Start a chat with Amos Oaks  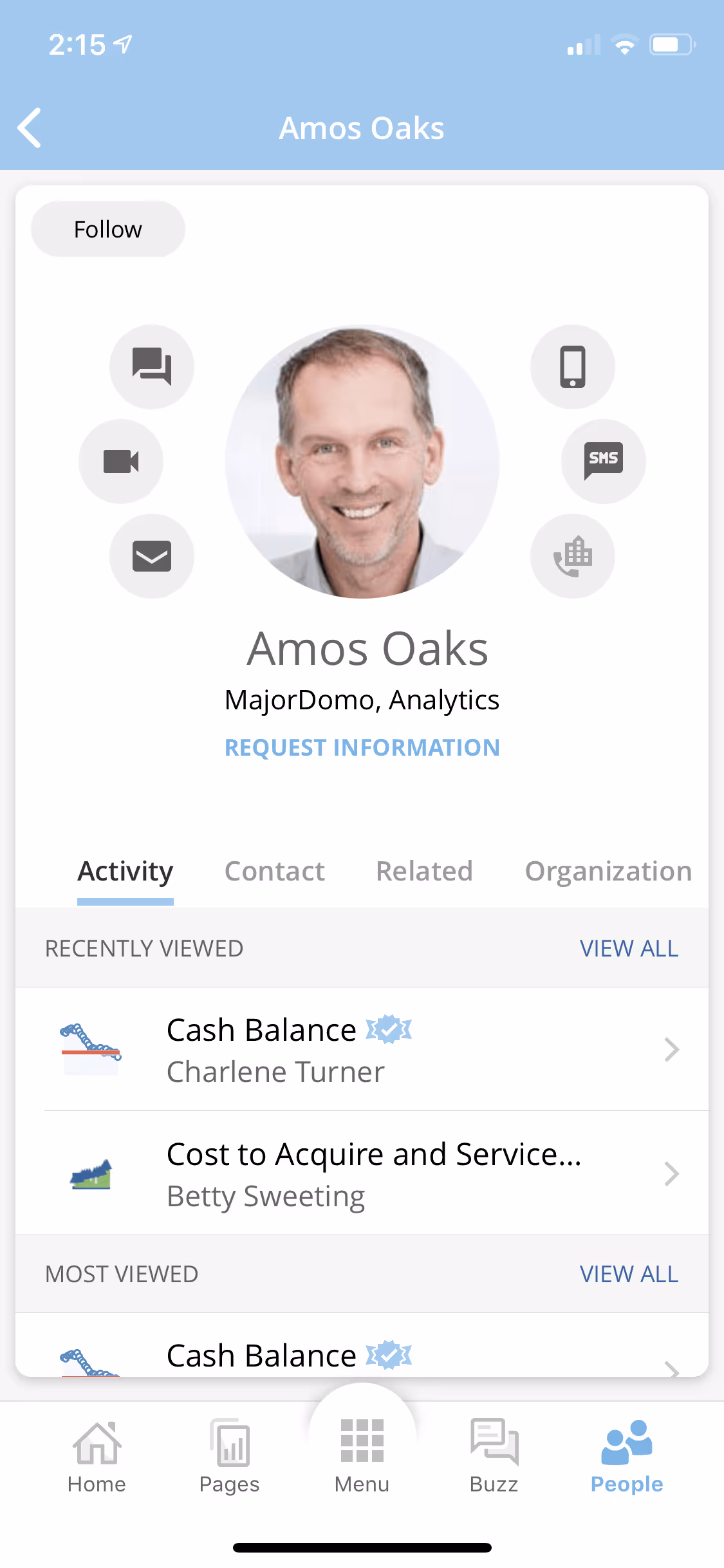pyautogui.click(x=152, y=366)
